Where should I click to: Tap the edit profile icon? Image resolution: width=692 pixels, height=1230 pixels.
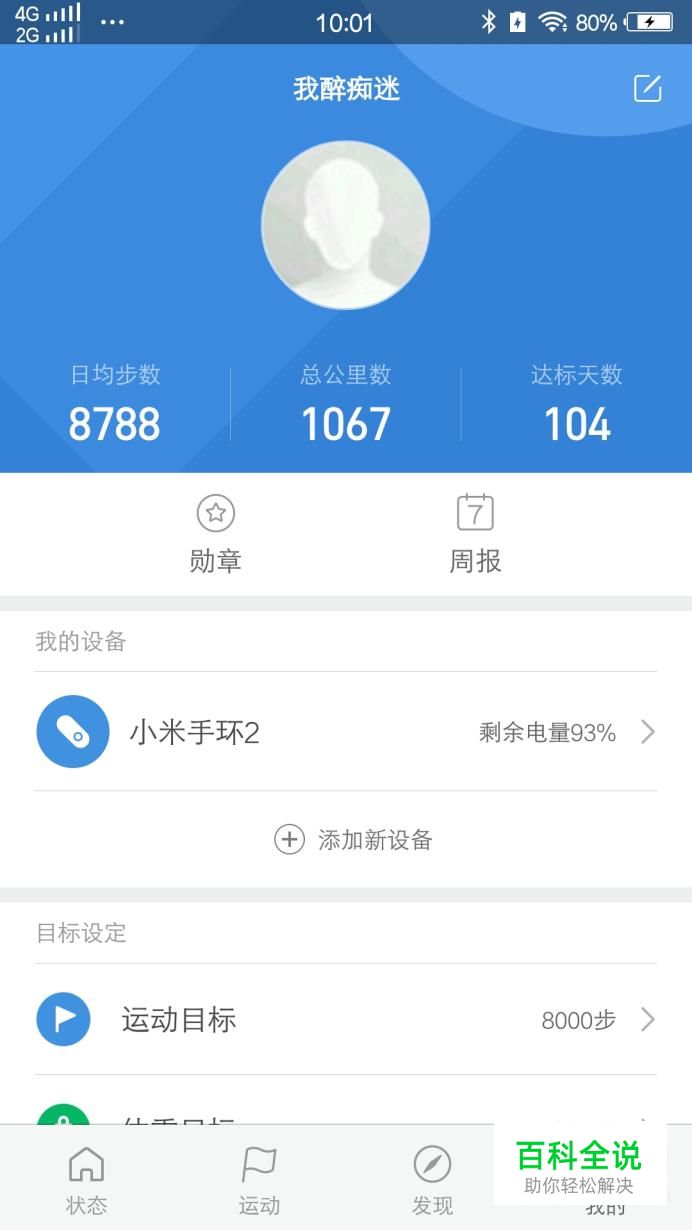tap(648, 88)
